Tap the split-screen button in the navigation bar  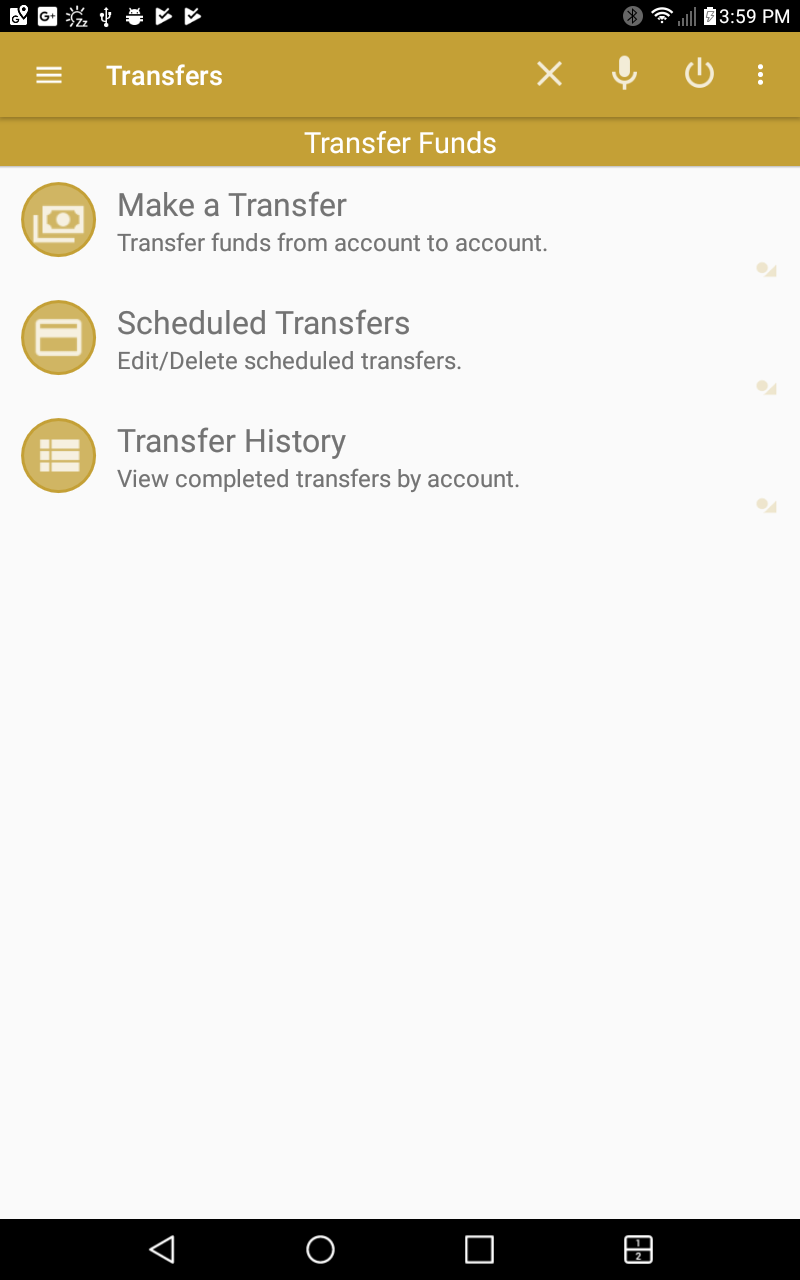pyautogui.click(x=637, y=1249)
